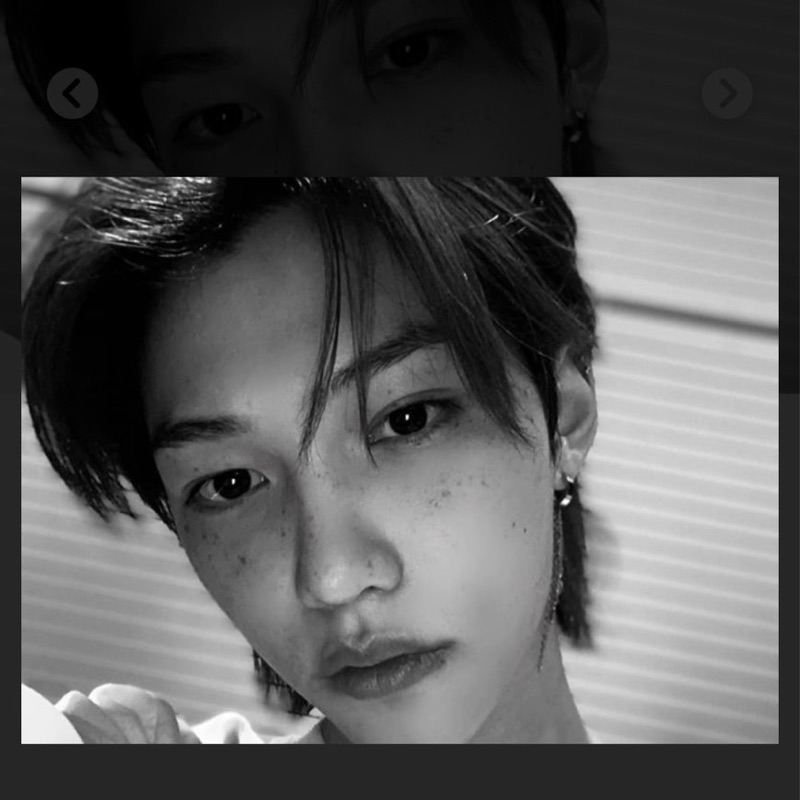Go to the previous photo
800x800 pixels.
[x=72, y=94]
